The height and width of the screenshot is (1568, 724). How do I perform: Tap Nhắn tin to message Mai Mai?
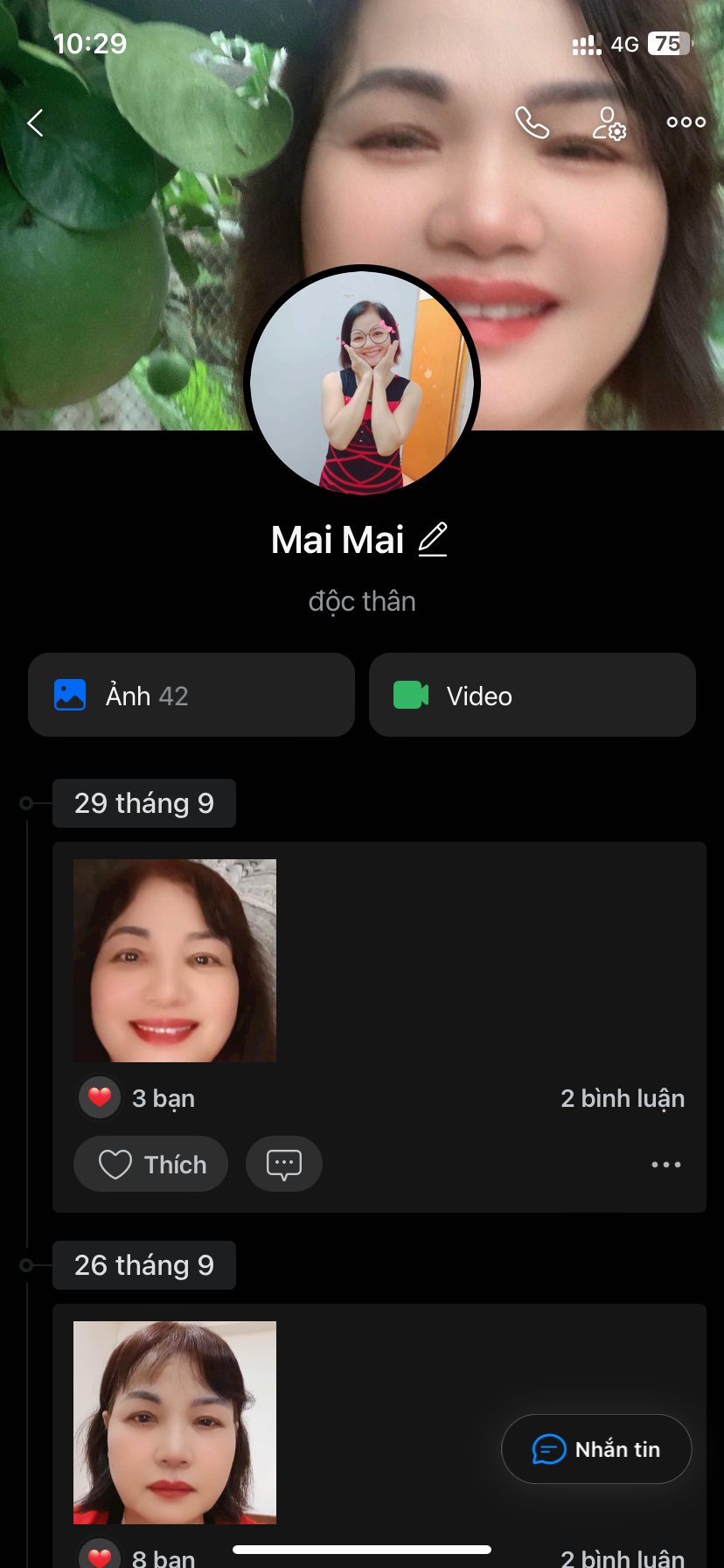point(596,1449)
